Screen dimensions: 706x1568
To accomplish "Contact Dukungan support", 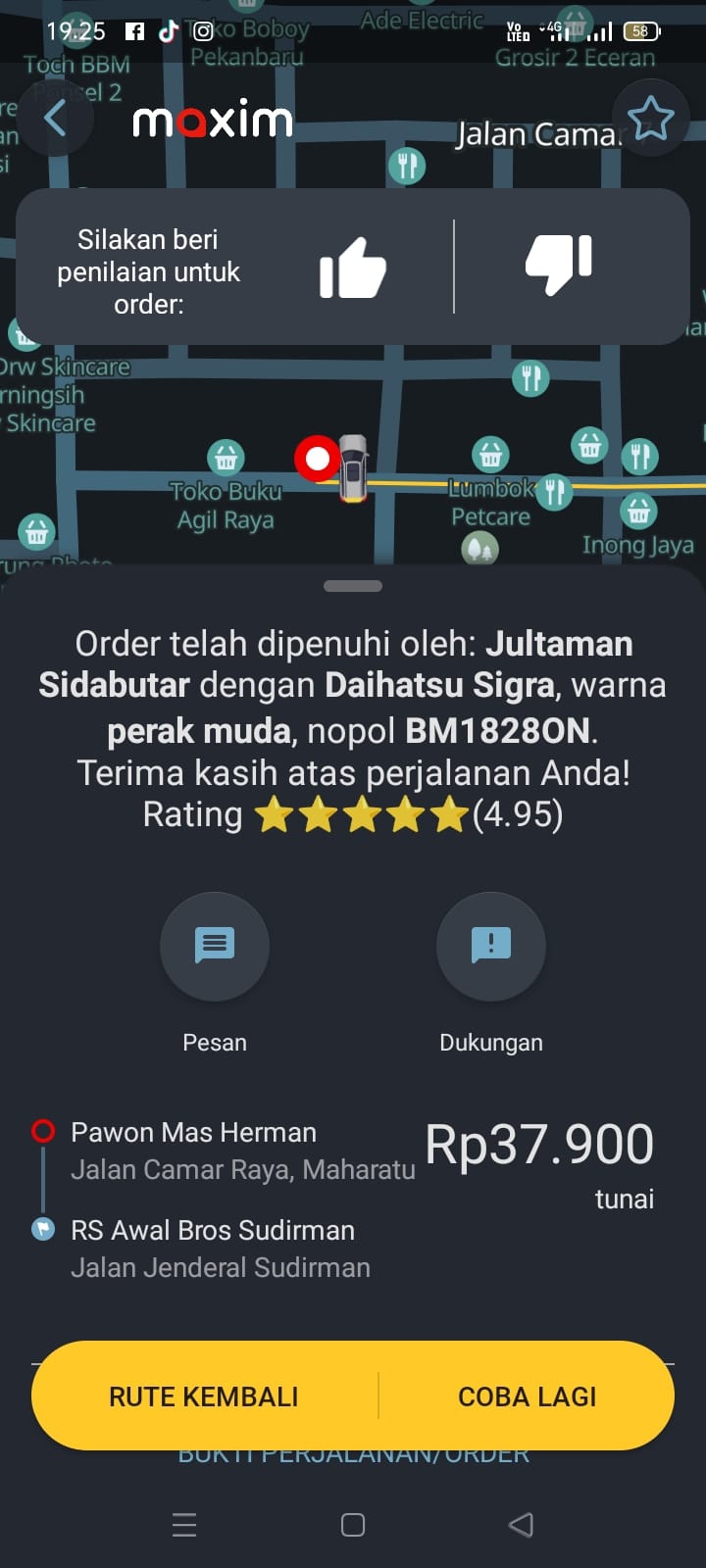I will click(490, 947).
